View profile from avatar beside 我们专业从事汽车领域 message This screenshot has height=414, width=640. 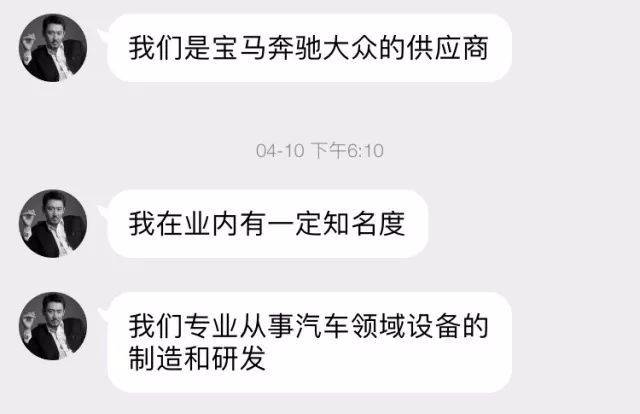coord(53,327)
